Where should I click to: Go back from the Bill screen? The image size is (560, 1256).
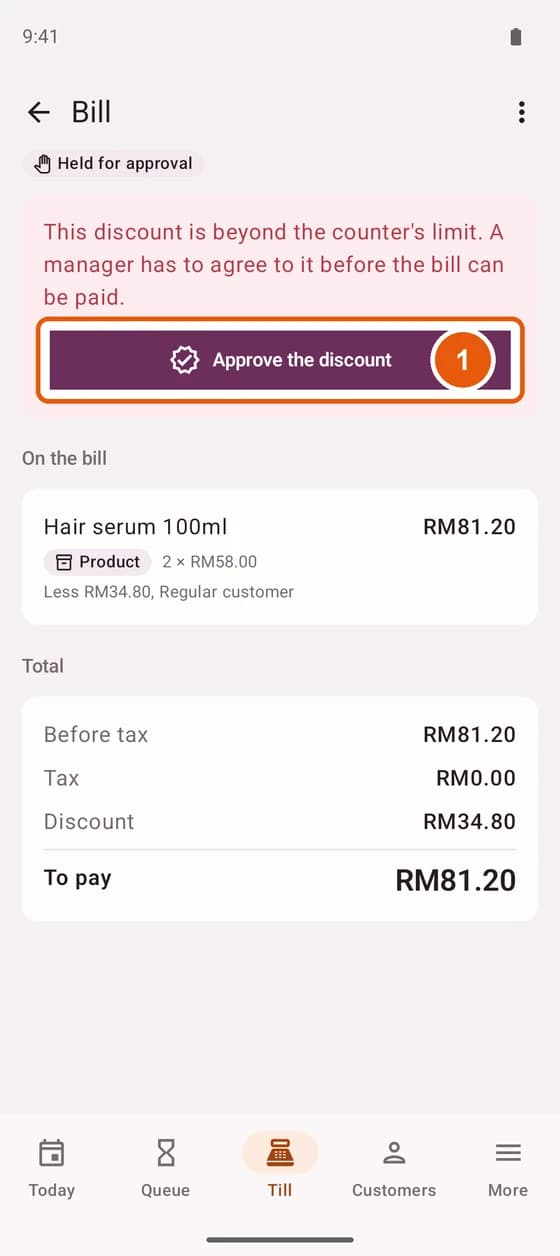pos(39,112)
